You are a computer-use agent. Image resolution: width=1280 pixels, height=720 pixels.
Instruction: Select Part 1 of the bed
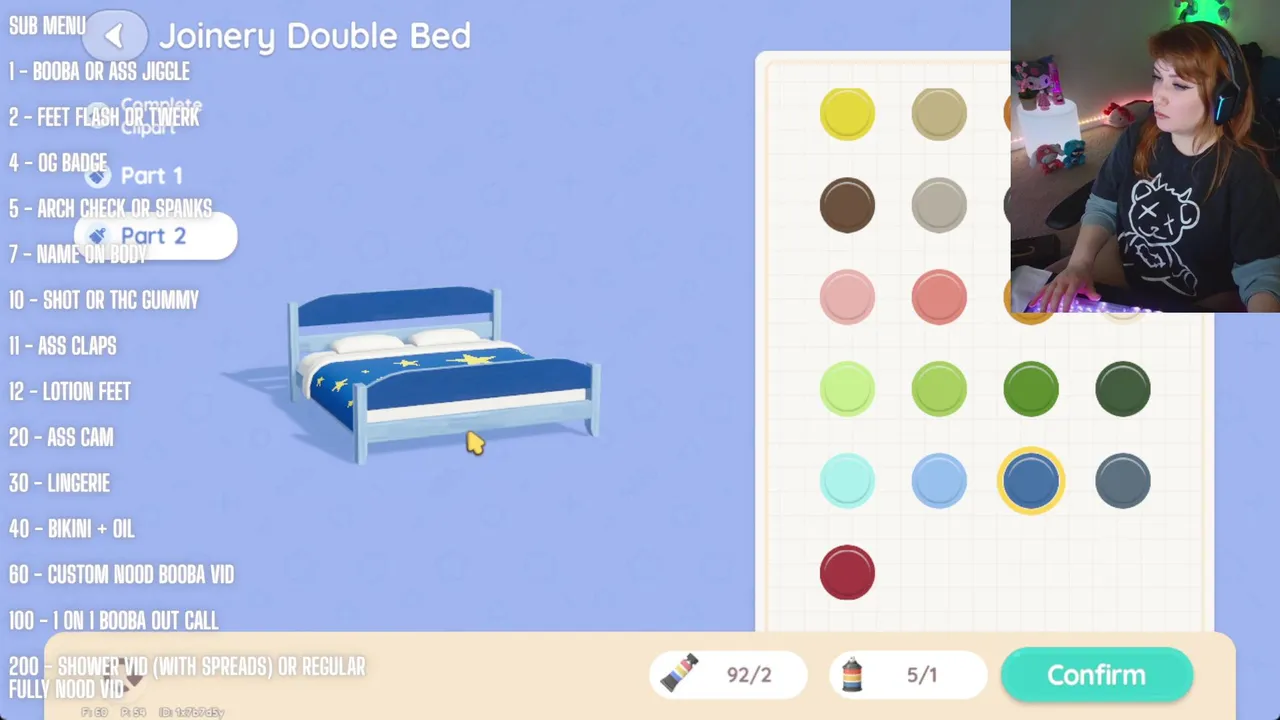pos(151,176)
